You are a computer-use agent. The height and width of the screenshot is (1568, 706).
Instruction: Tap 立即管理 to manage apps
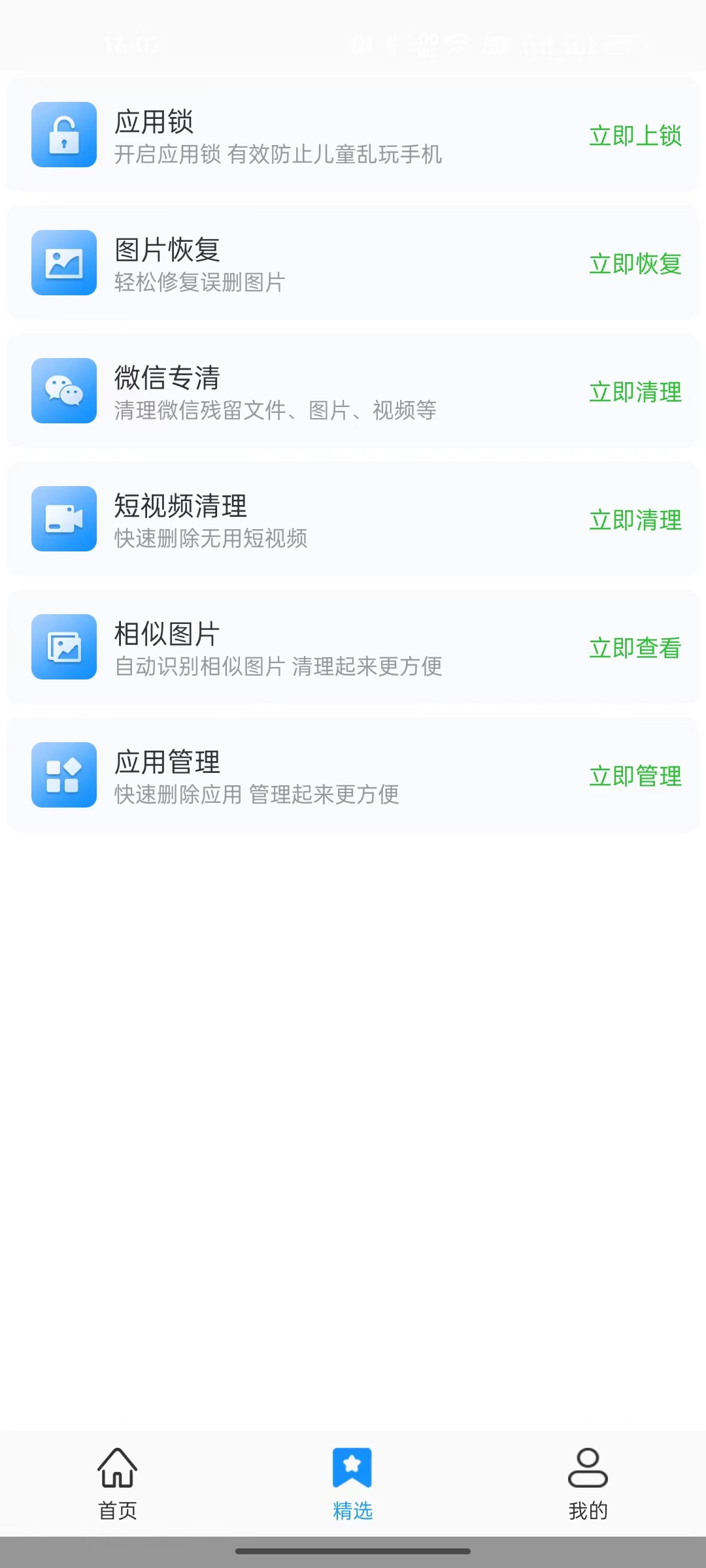click(x=634, y=777)
